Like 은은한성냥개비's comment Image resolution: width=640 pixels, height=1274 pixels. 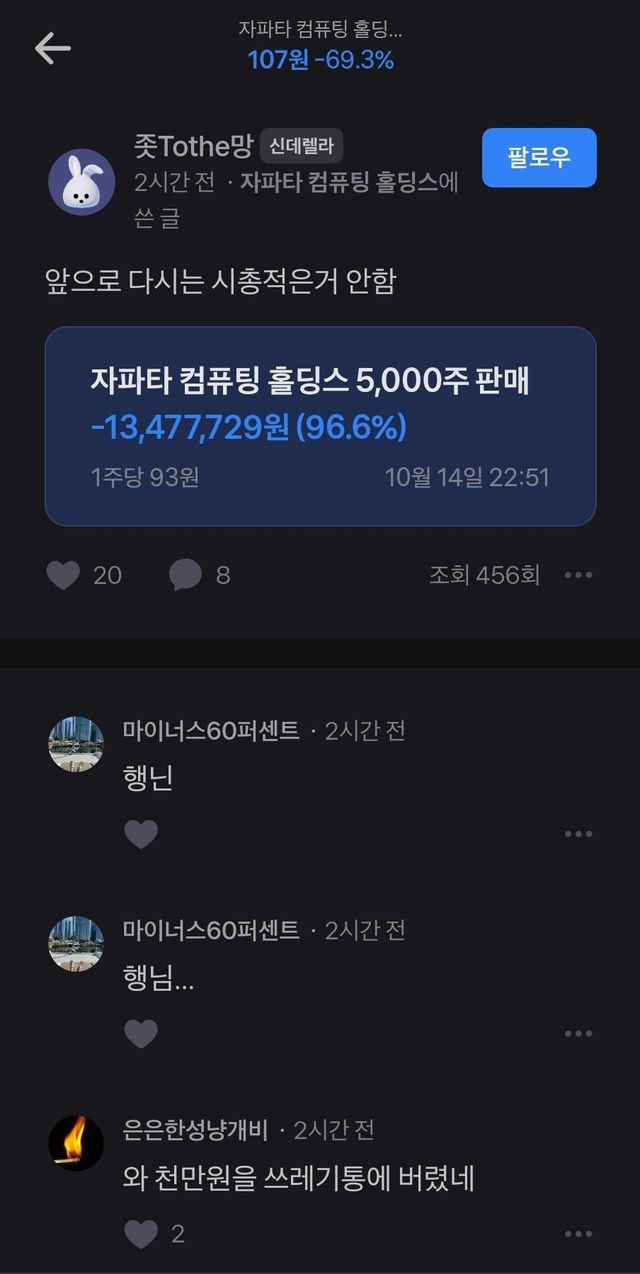click(x=141, y=1234)
